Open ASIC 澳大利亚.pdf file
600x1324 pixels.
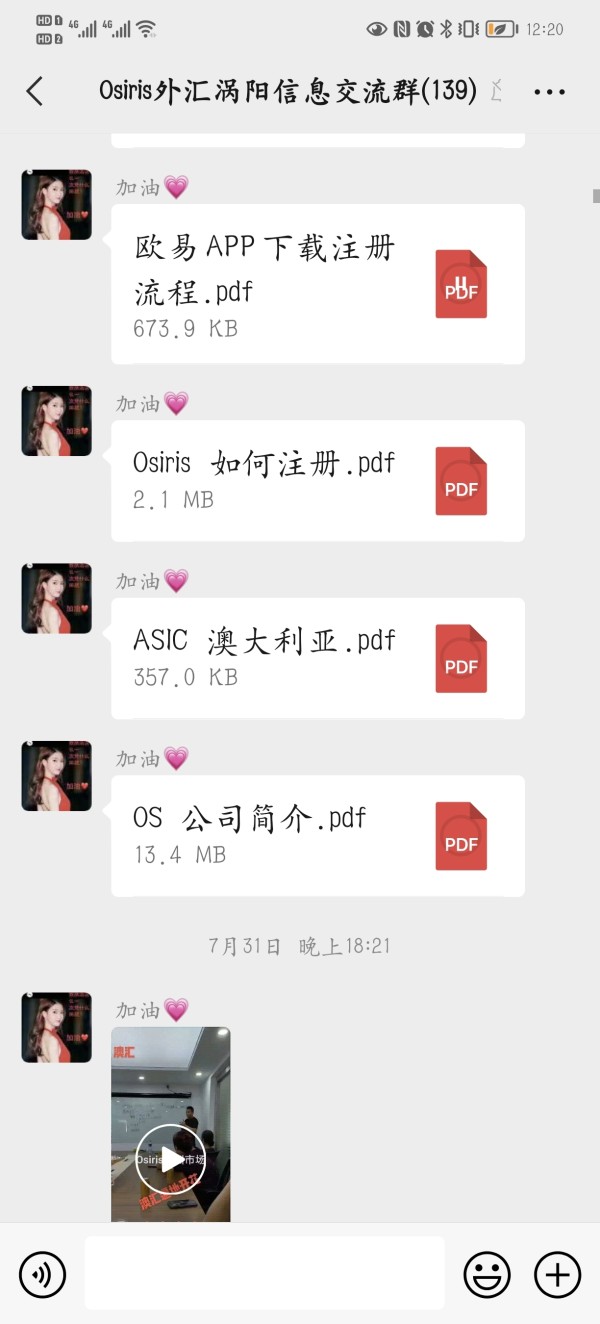coord(318,658)
